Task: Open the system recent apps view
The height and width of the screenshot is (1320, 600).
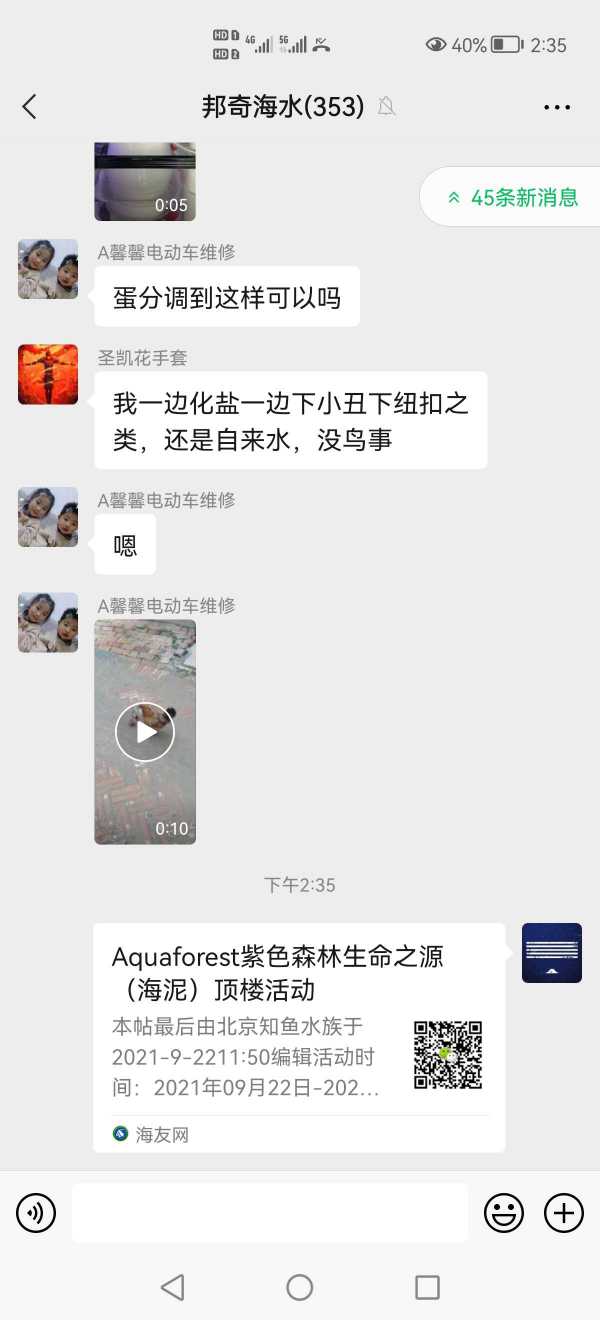Action: click(x=427, y=1287)
